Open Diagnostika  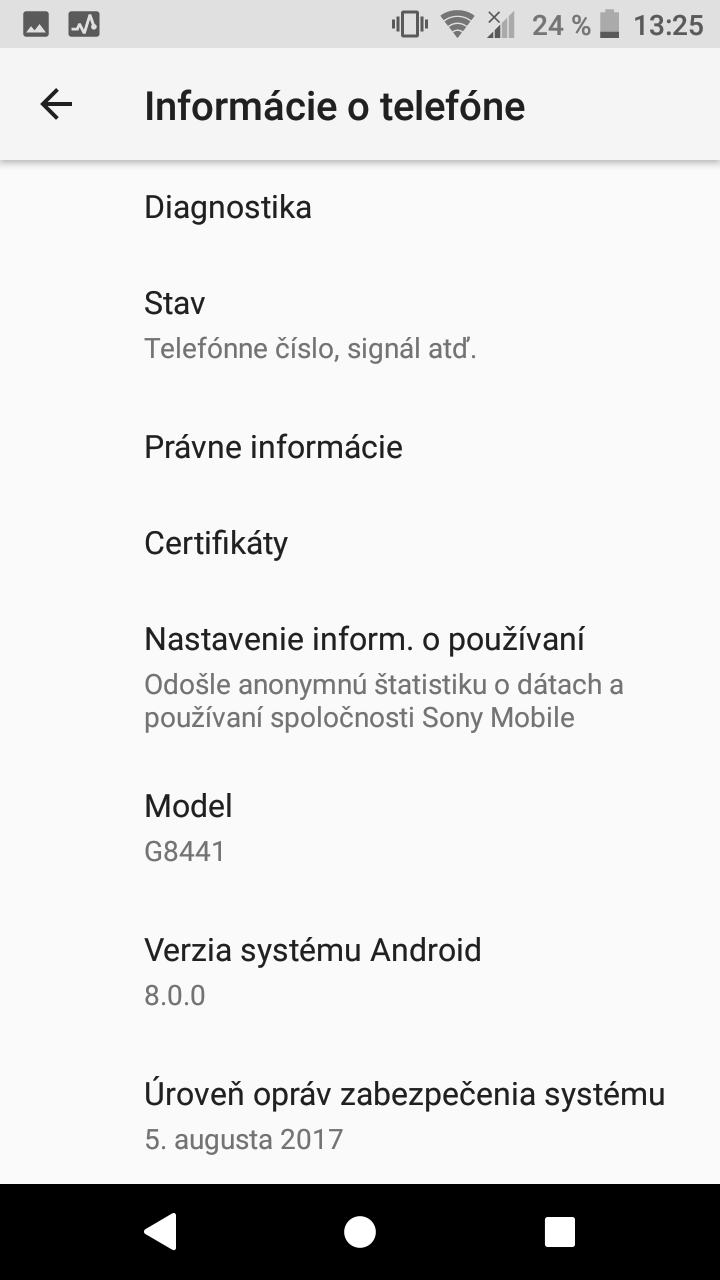coord(360,208)
